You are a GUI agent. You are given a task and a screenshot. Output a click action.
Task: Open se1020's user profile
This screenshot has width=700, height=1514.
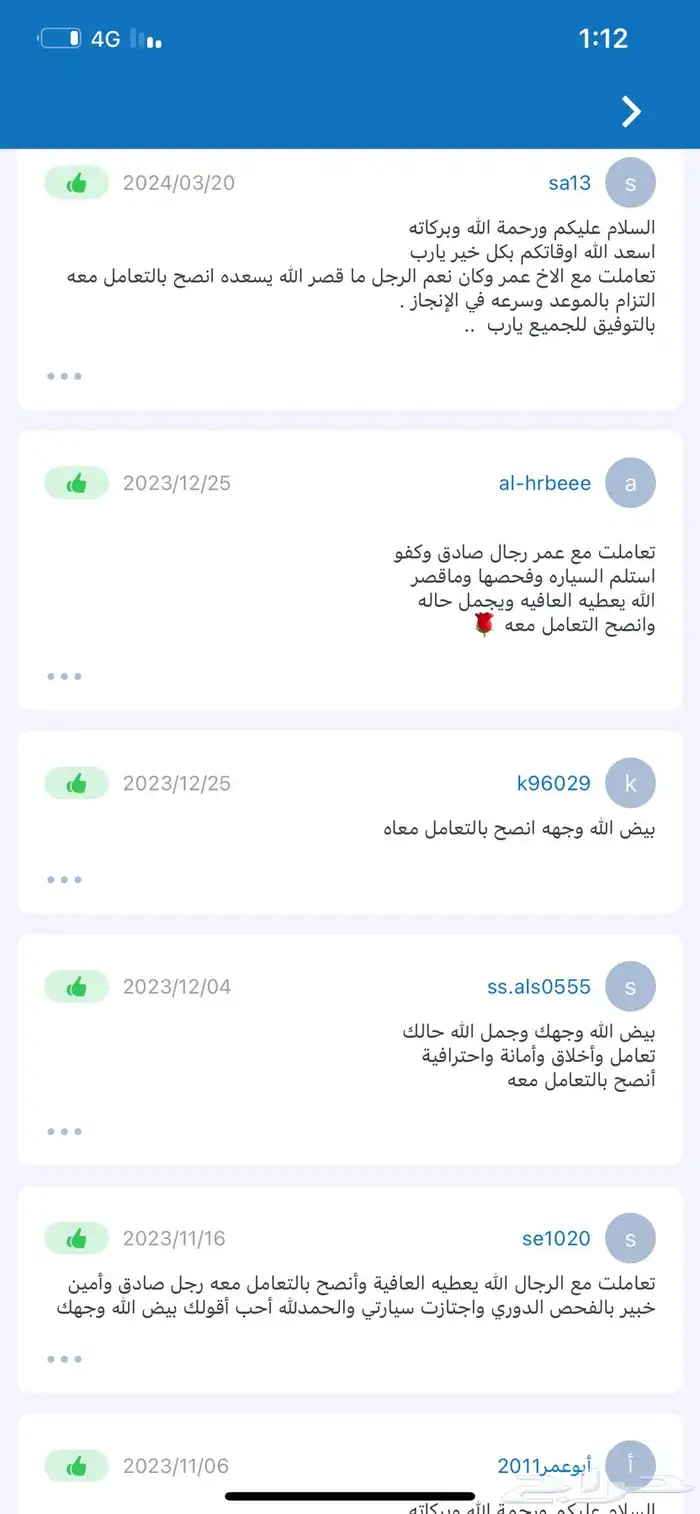point(556,1239)
